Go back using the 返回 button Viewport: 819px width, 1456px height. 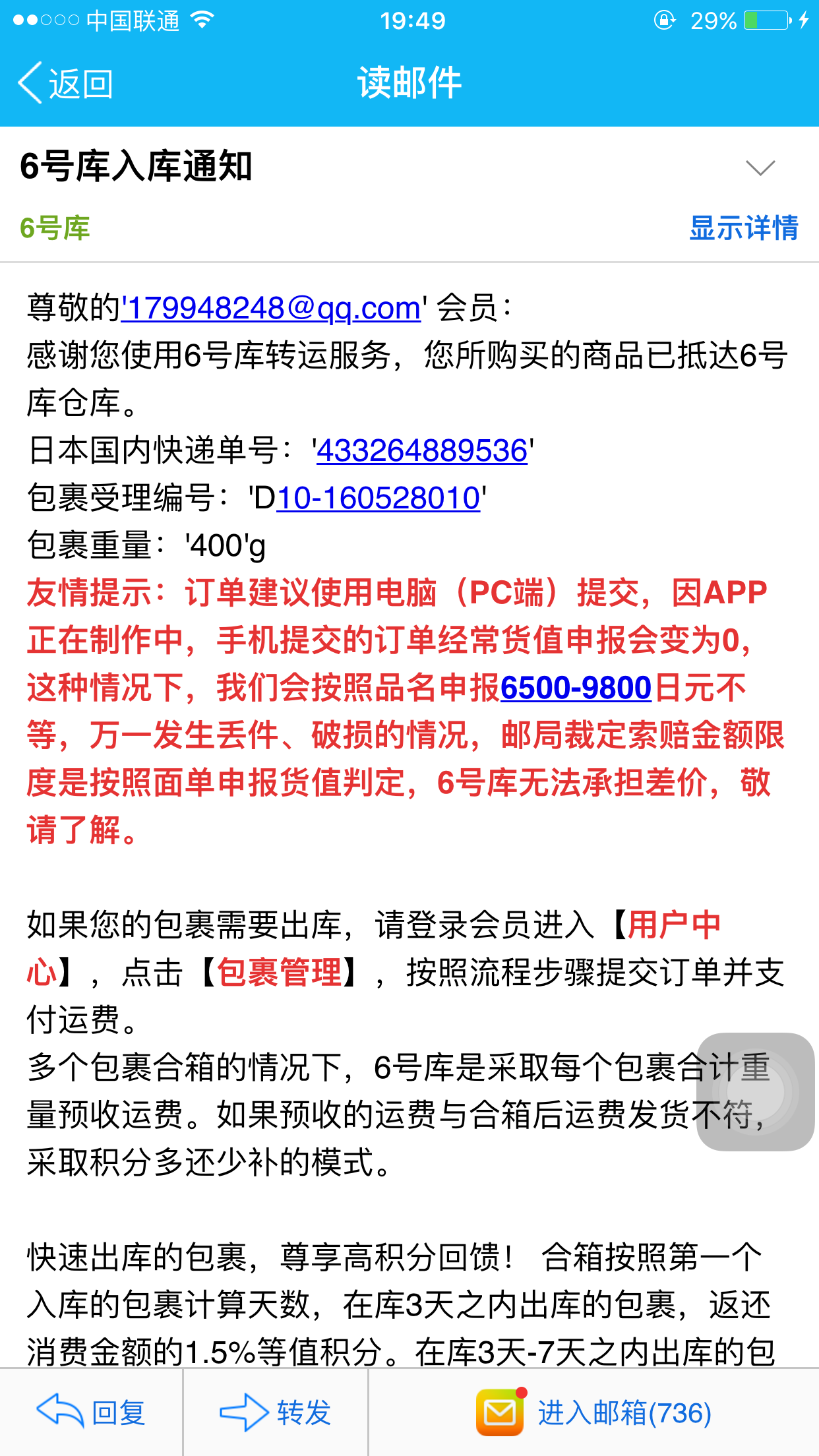tap(66, 84)
